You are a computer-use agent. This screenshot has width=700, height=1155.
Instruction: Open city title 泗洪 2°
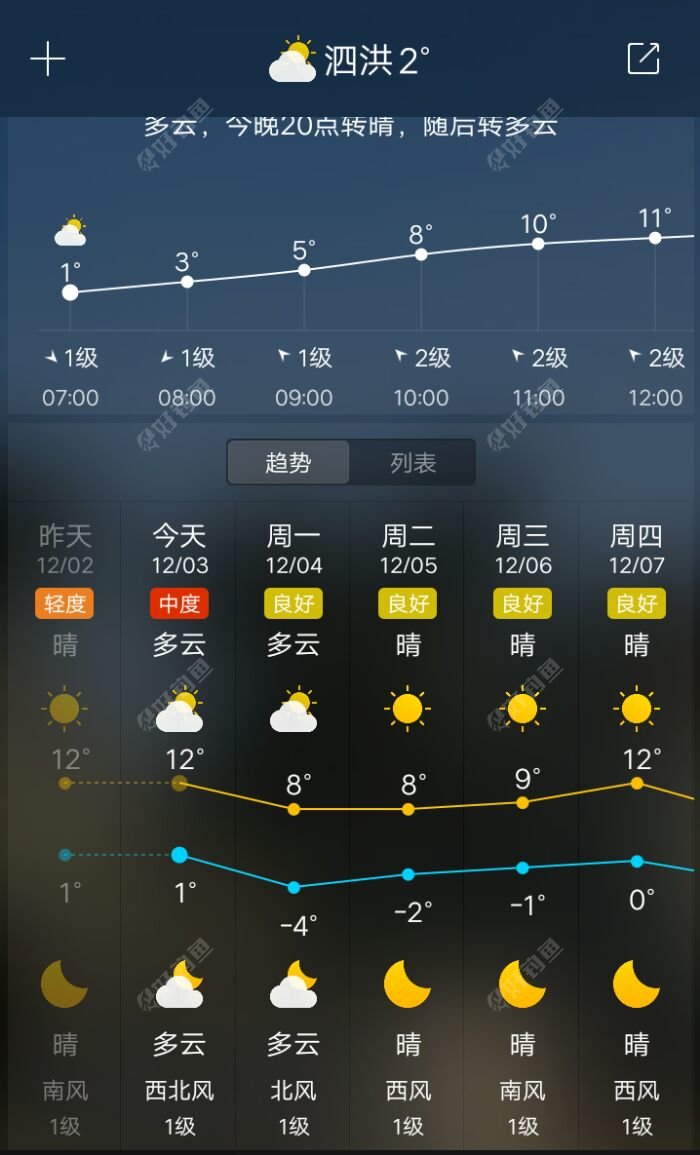click(x=350, y=60)
